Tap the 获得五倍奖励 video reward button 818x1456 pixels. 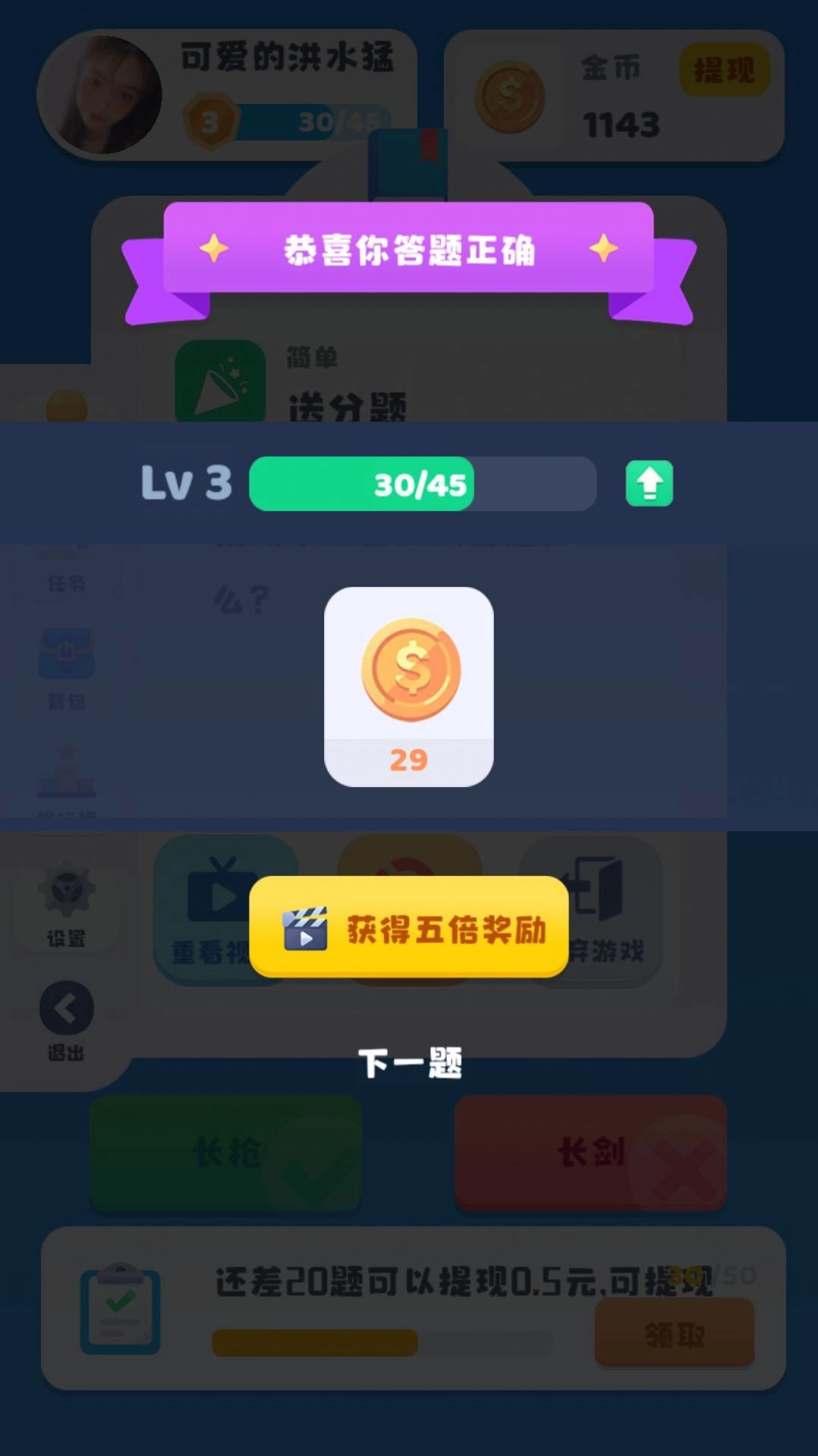point(409,928)
